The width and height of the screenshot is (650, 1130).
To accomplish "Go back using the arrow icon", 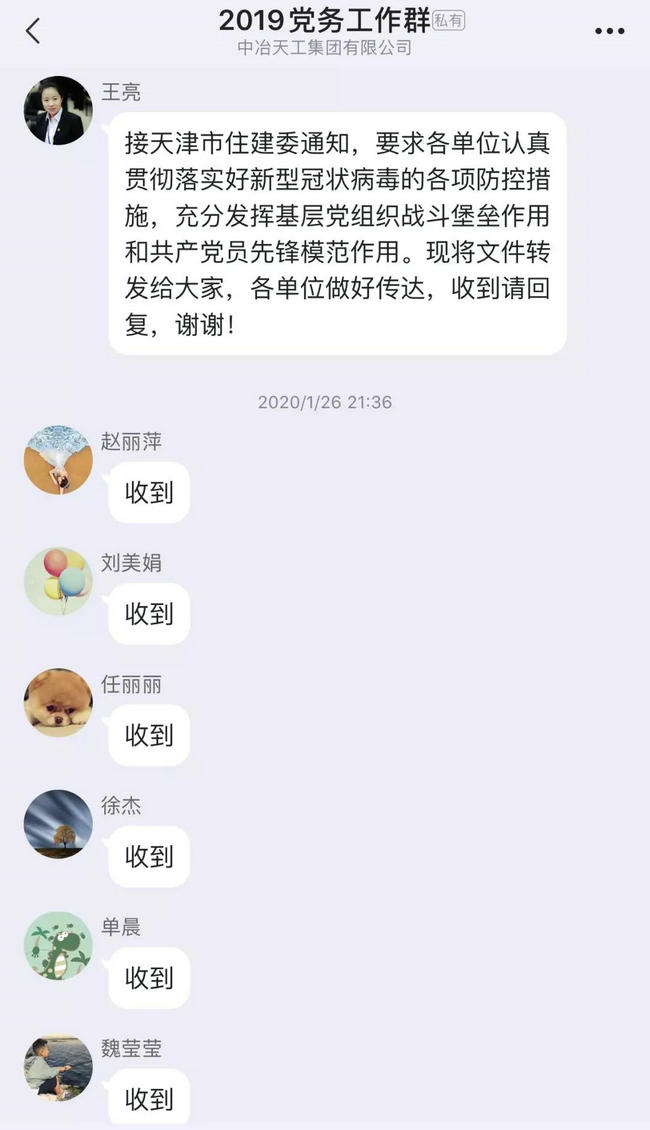I will tap(33, 31).
